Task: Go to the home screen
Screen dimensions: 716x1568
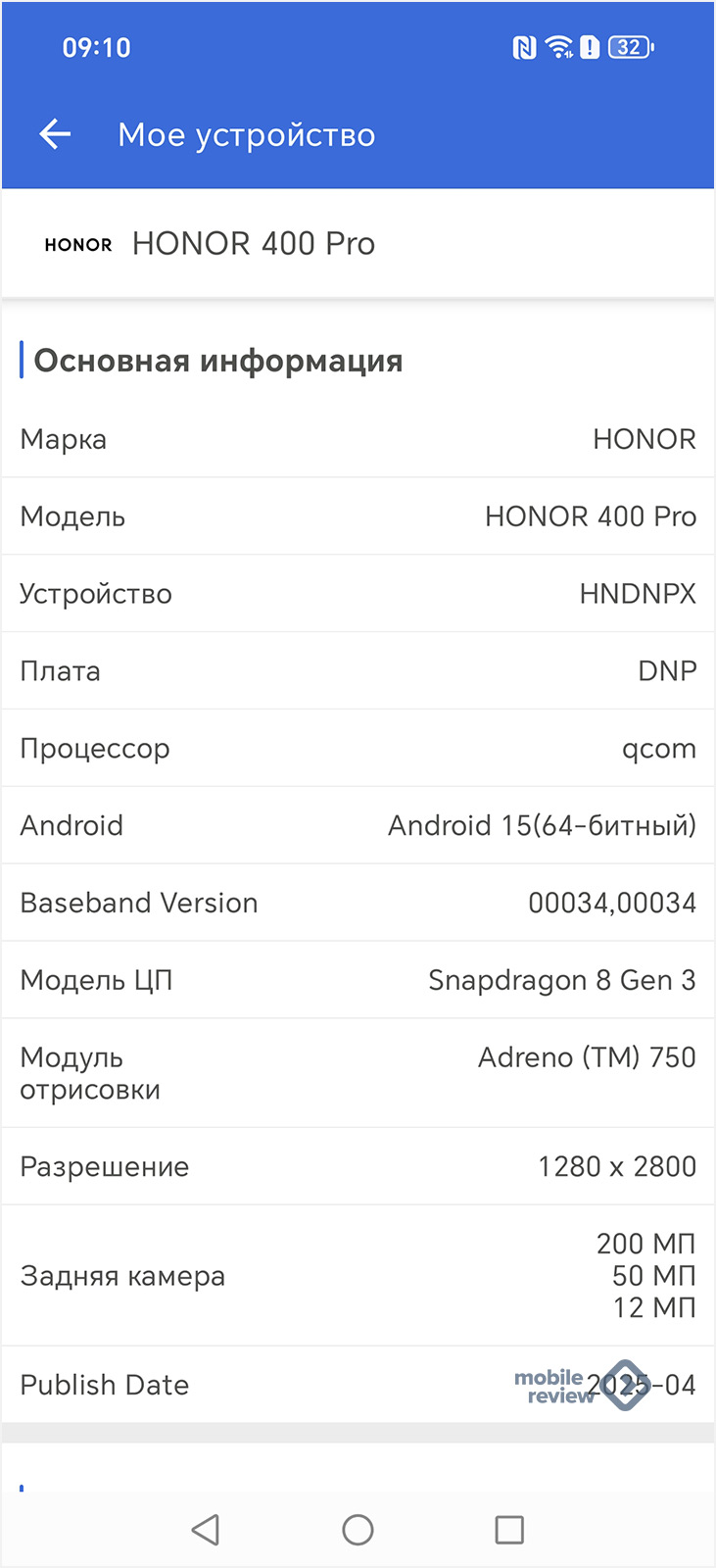Action: [x=358, y=1530]
